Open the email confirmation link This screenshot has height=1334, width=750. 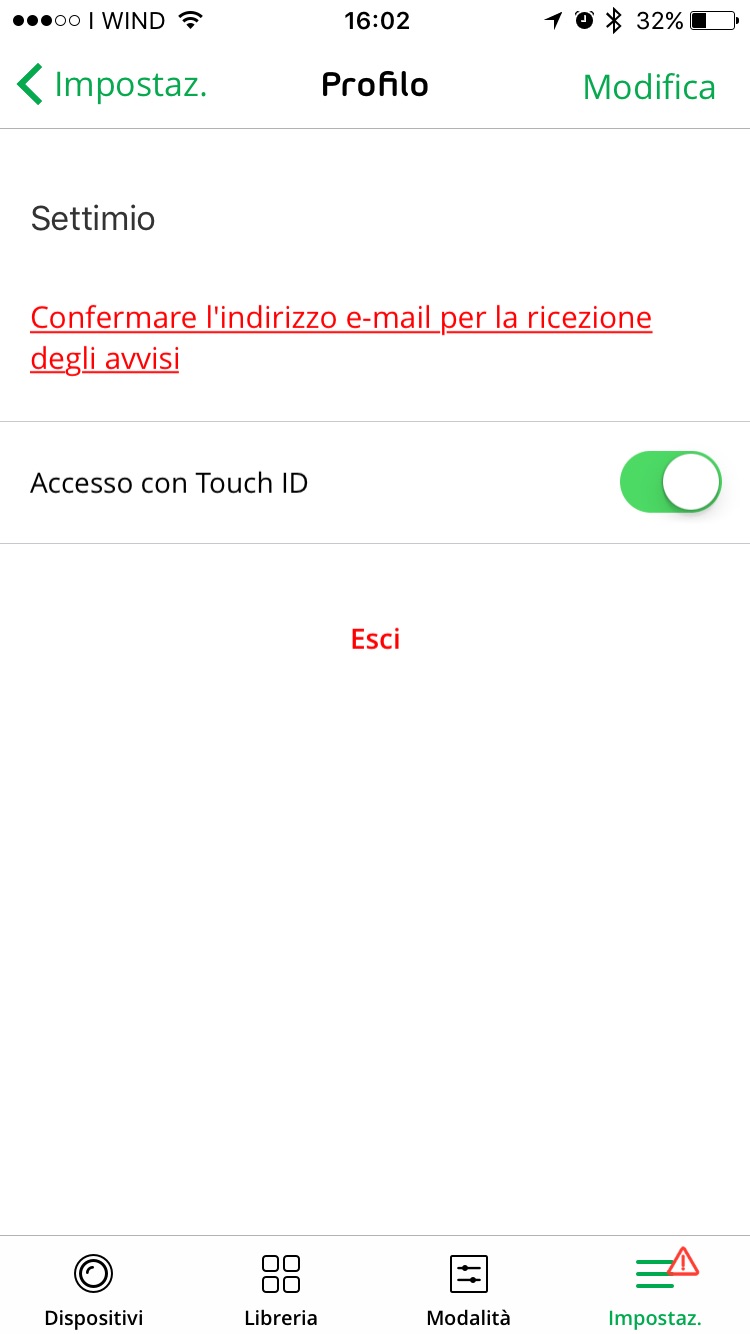click(x=340, y=338)
